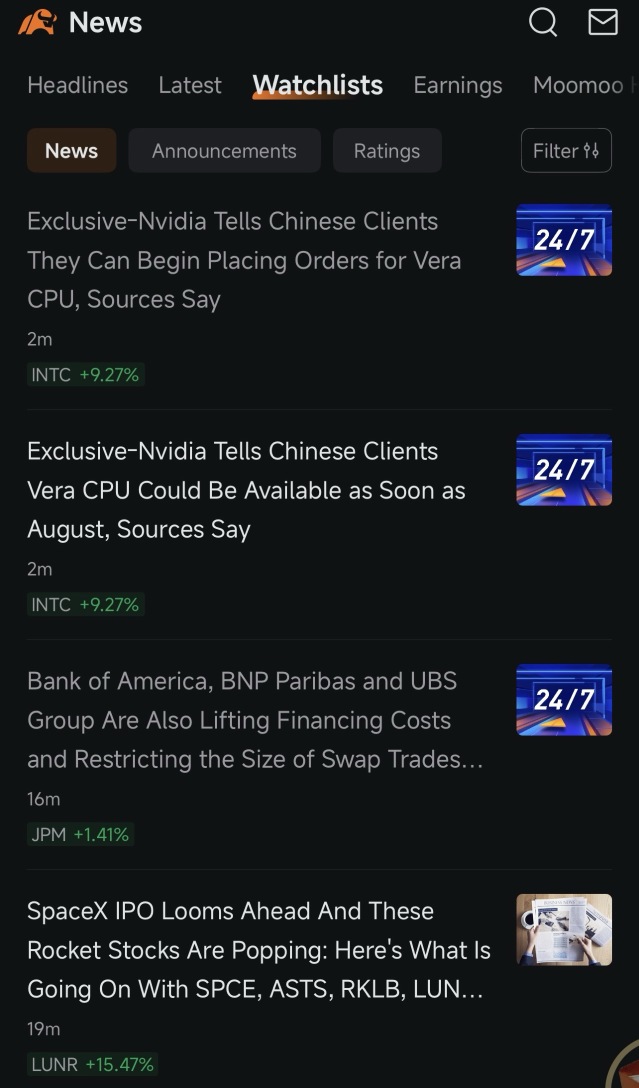Select the Watchlists tab
This screenshot has height=1088, width=639.
pyautogui.click(x=318, y=85)
